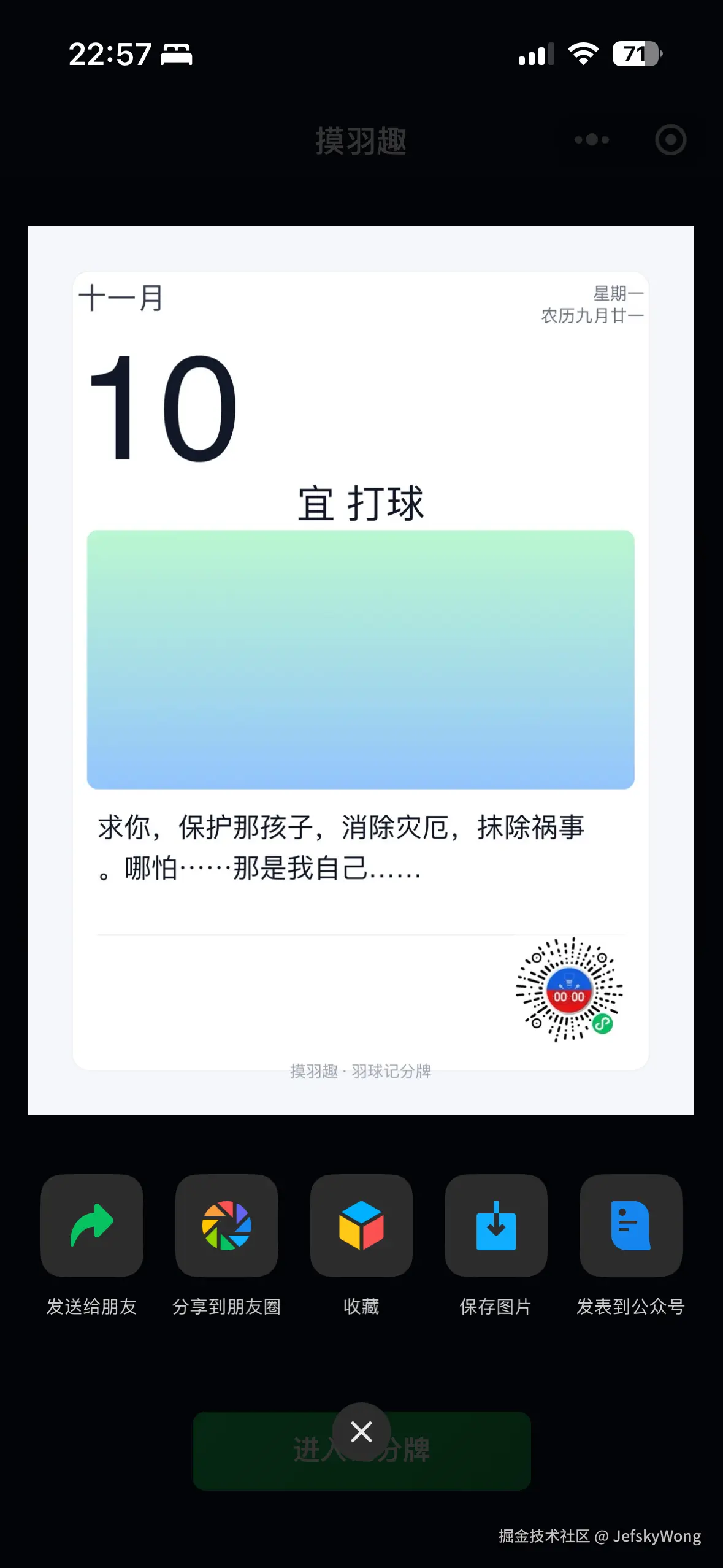
Task: Tap the green 发送给朋友 share arrow icon
Action: click(x=92, y=1226)
